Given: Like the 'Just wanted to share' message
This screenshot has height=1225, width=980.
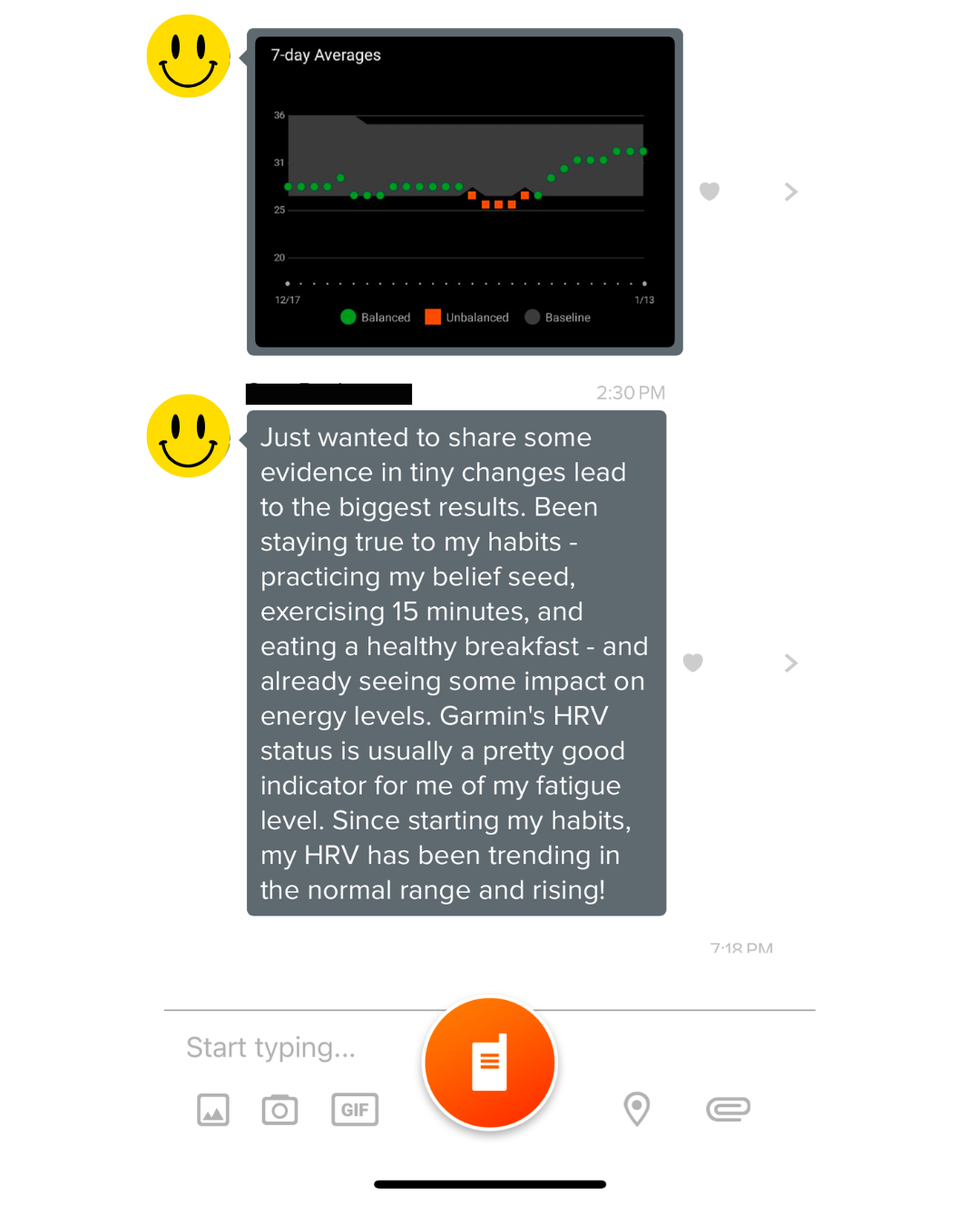Looking at the screenshot, I should (x=693, y=663).
